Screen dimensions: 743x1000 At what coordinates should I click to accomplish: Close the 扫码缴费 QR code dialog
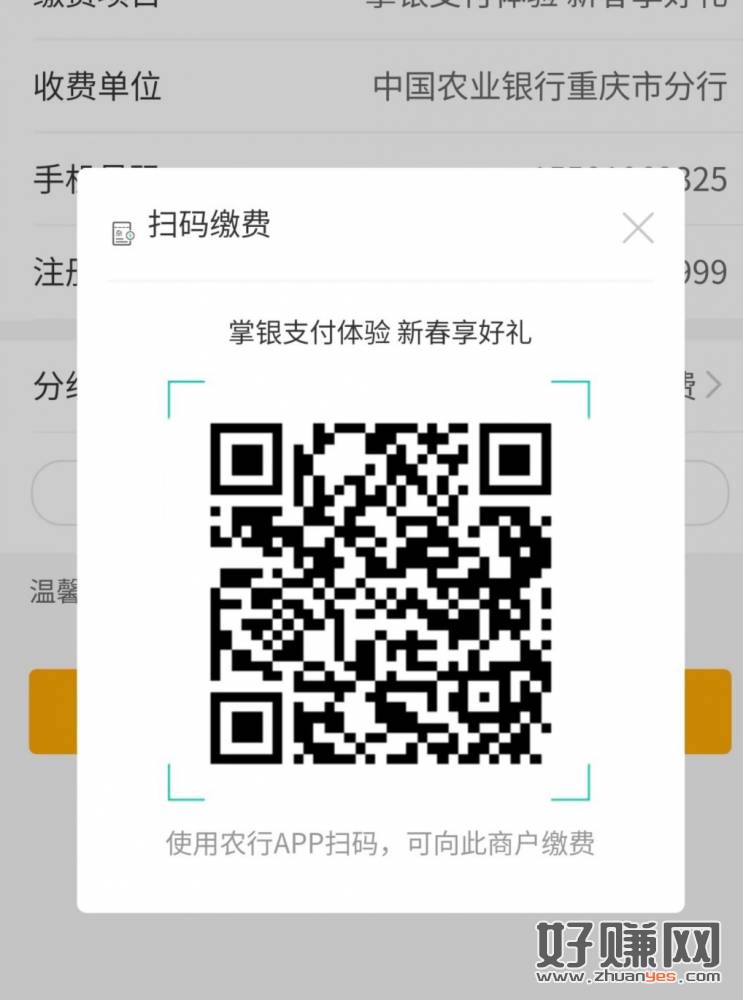(x=638, y=228)
